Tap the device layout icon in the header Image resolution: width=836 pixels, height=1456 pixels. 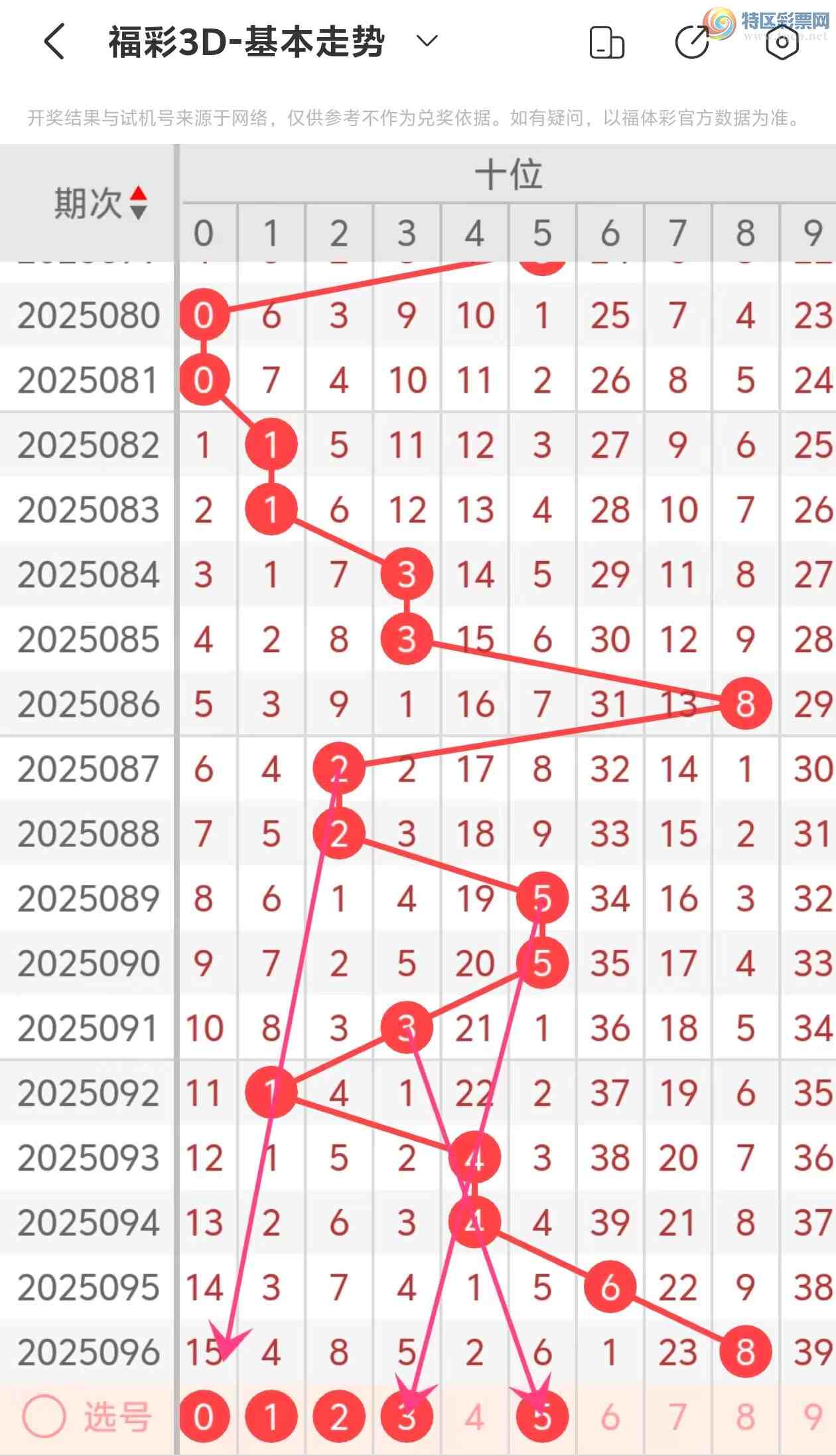(606, 42)
